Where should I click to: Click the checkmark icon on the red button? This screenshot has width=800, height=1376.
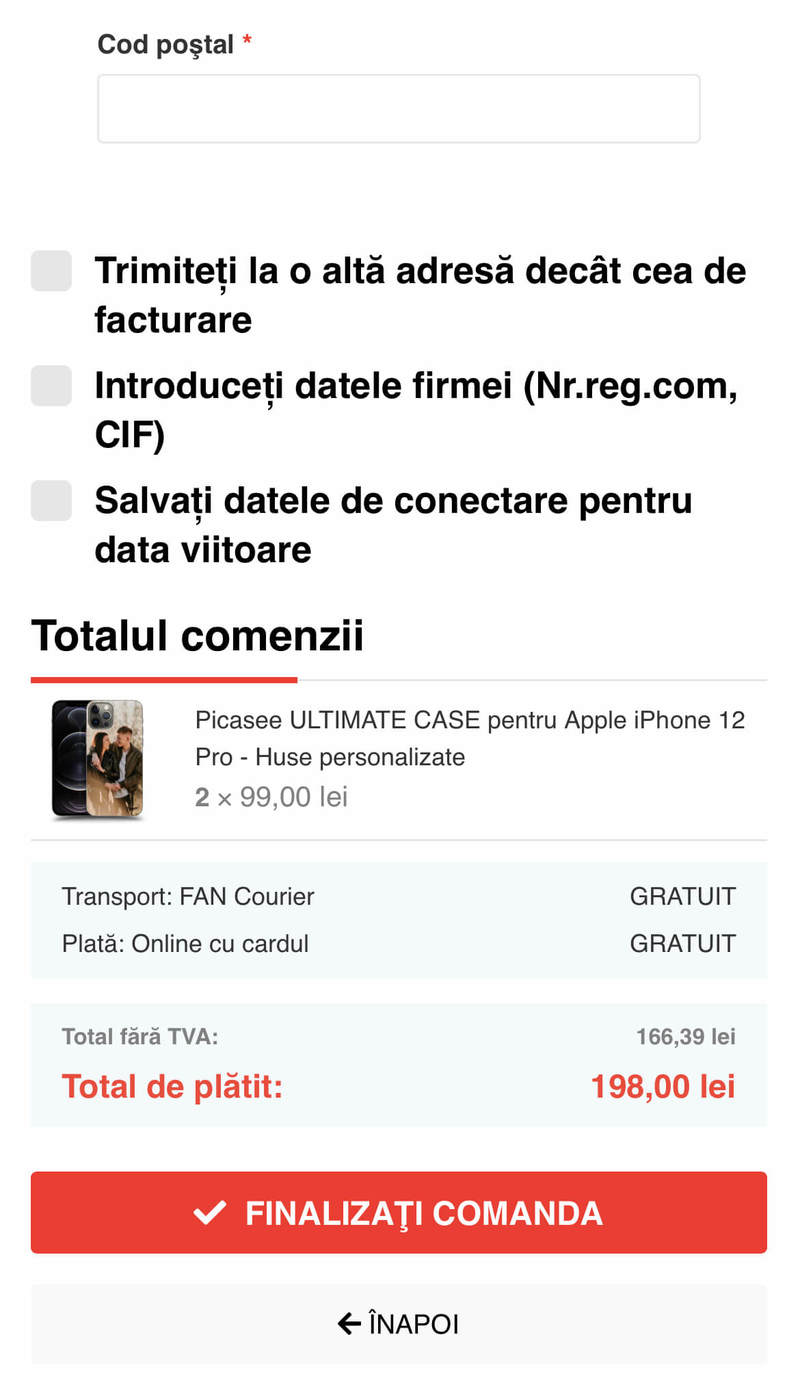pos(209,1212)
